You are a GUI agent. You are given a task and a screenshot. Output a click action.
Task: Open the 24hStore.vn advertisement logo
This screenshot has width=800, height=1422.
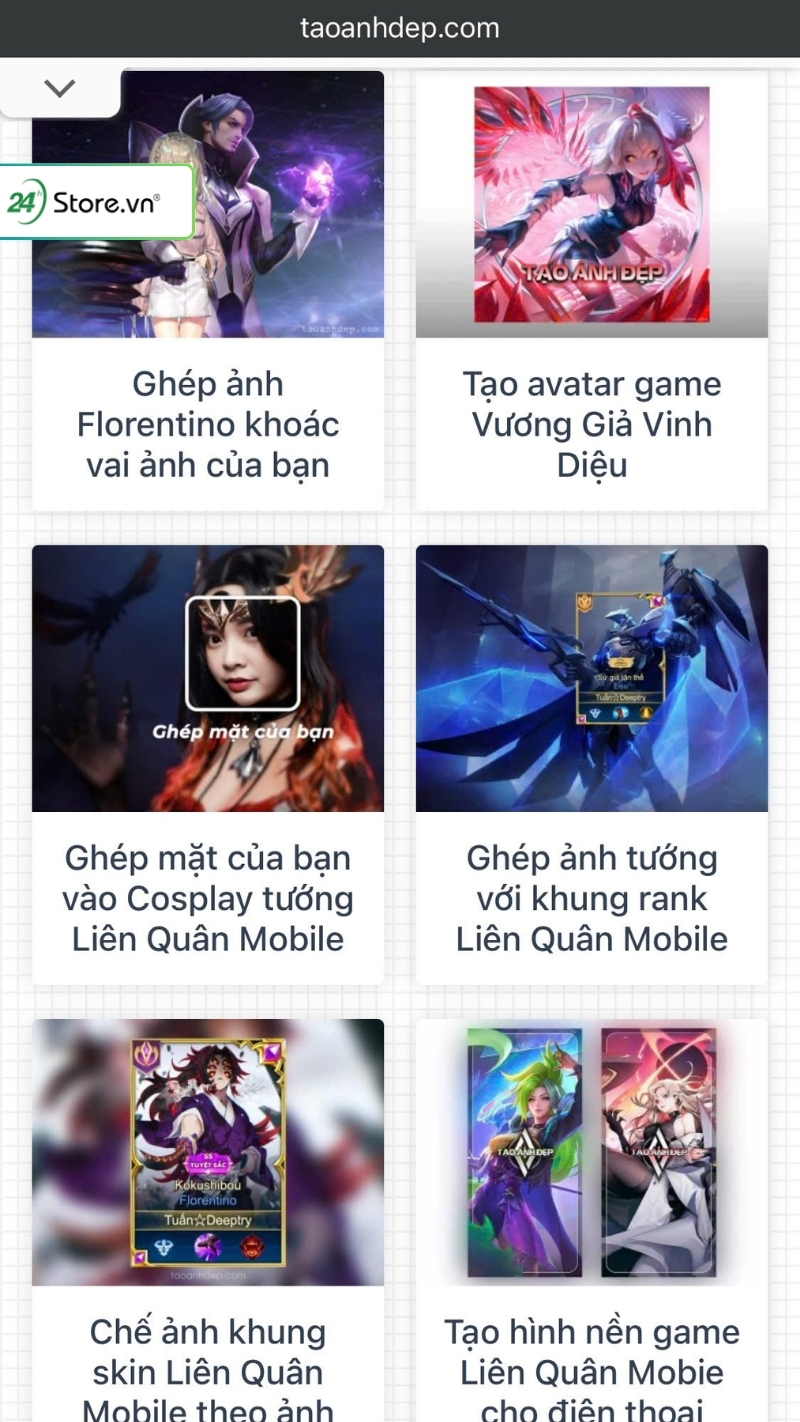97,201
